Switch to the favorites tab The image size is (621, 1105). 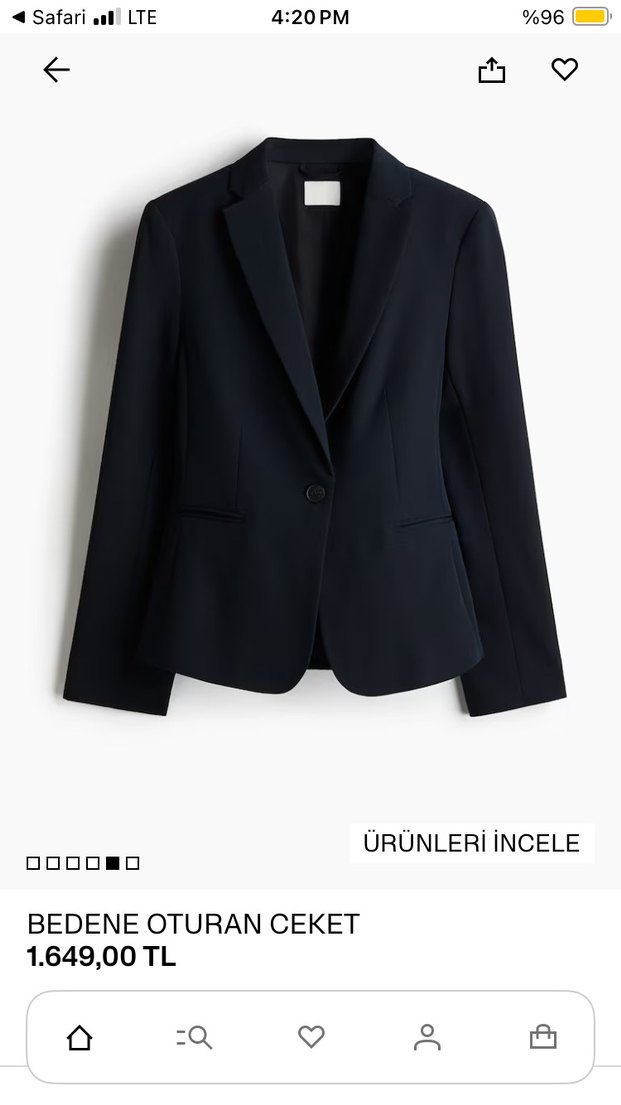click(311, 1037)
